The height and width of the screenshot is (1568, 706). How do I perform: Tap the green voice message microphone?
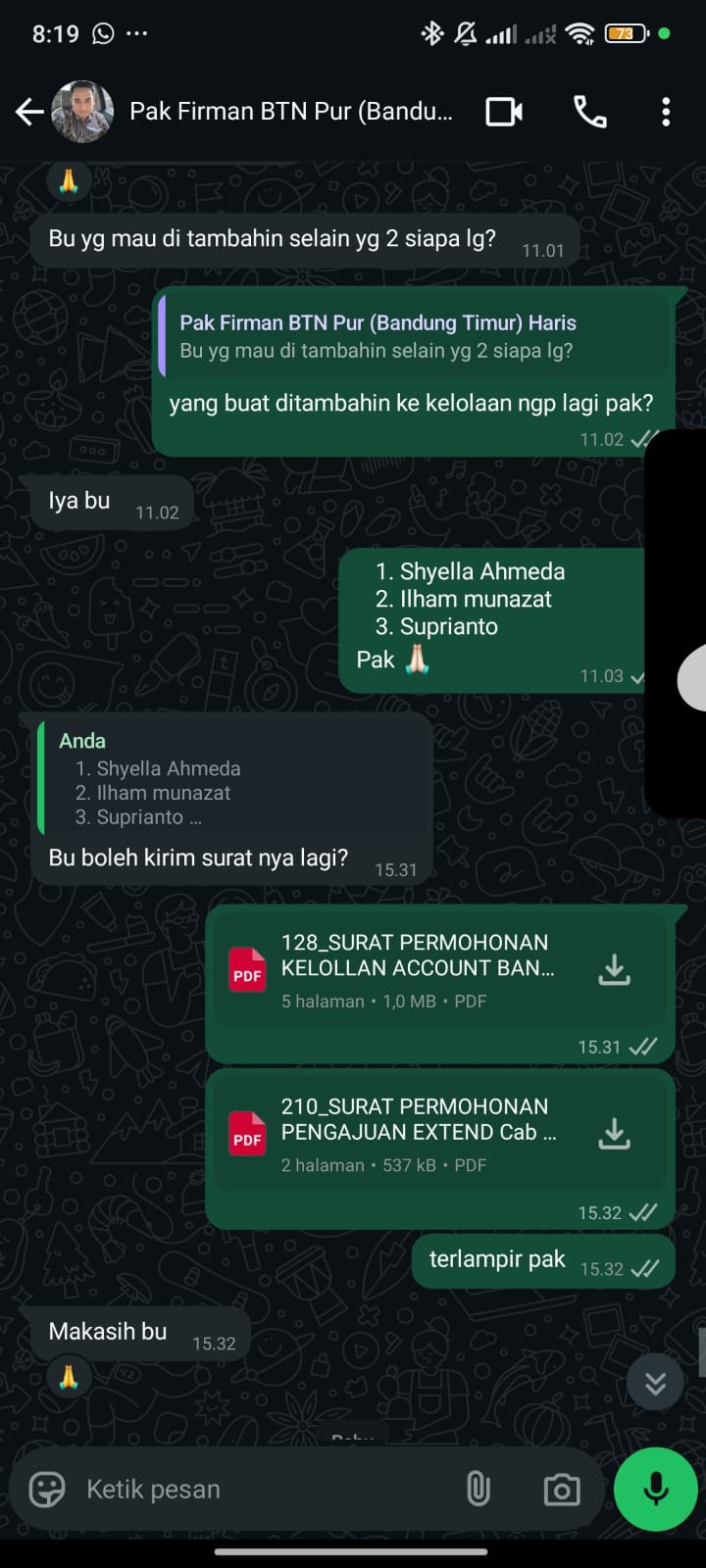click(x=655, y=1490)
